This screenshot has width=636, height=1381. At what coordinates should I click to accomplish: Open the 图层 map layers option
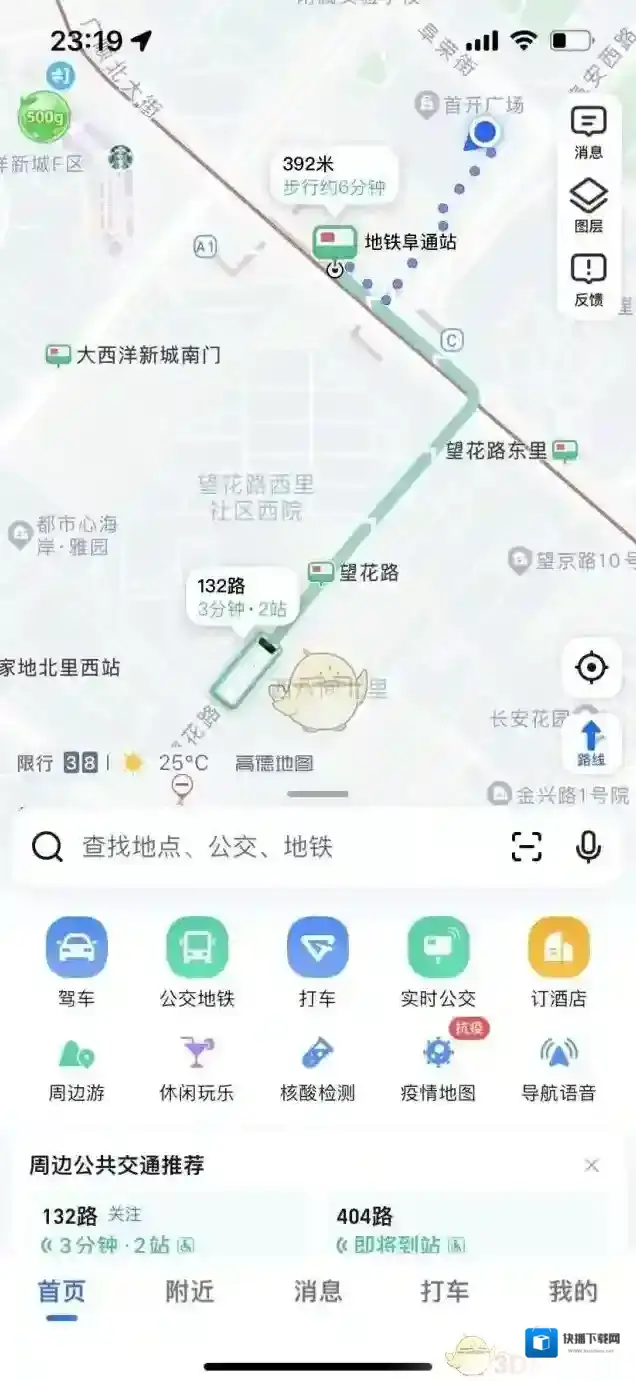coord(588,206)
